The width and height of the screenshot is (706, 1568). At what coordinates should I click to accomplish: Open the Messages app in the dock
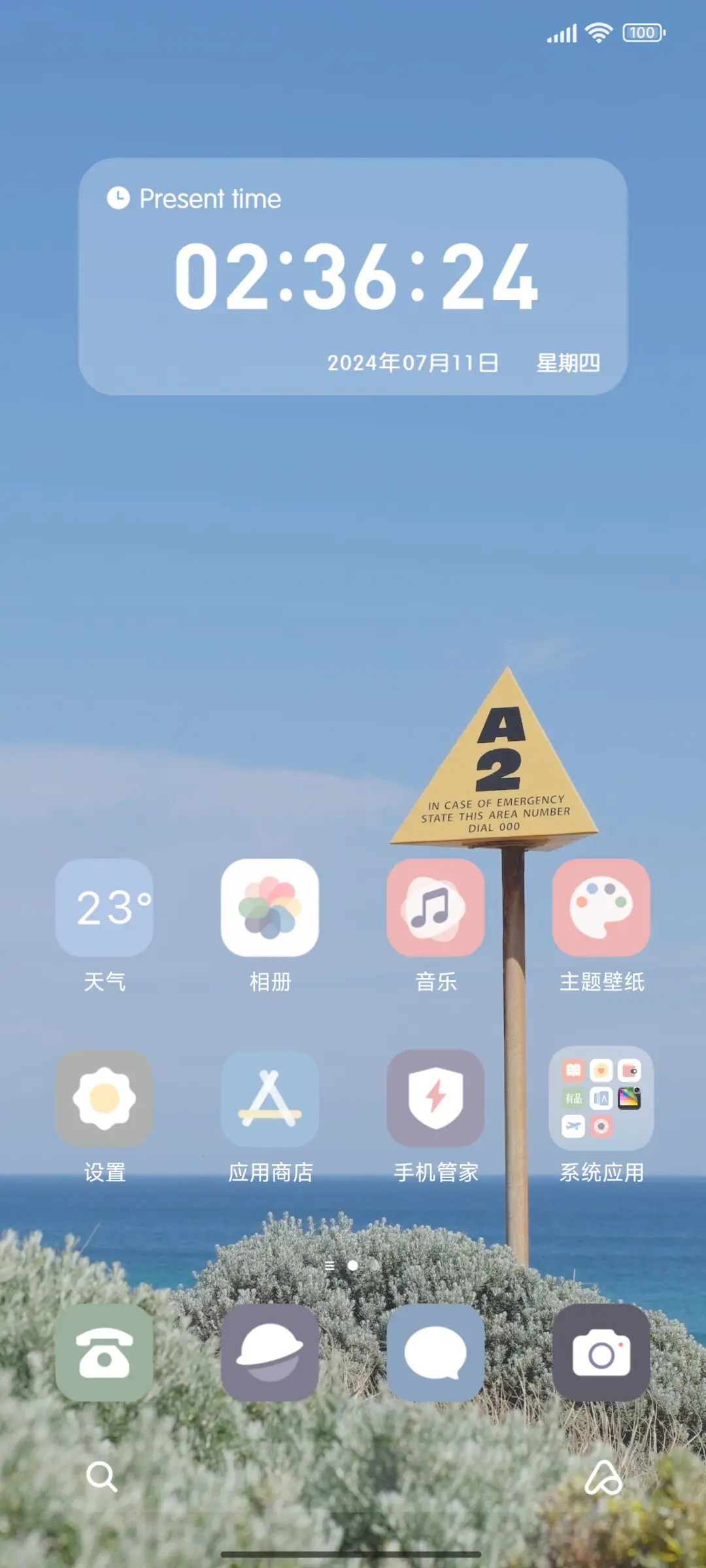pos(436,1354)
